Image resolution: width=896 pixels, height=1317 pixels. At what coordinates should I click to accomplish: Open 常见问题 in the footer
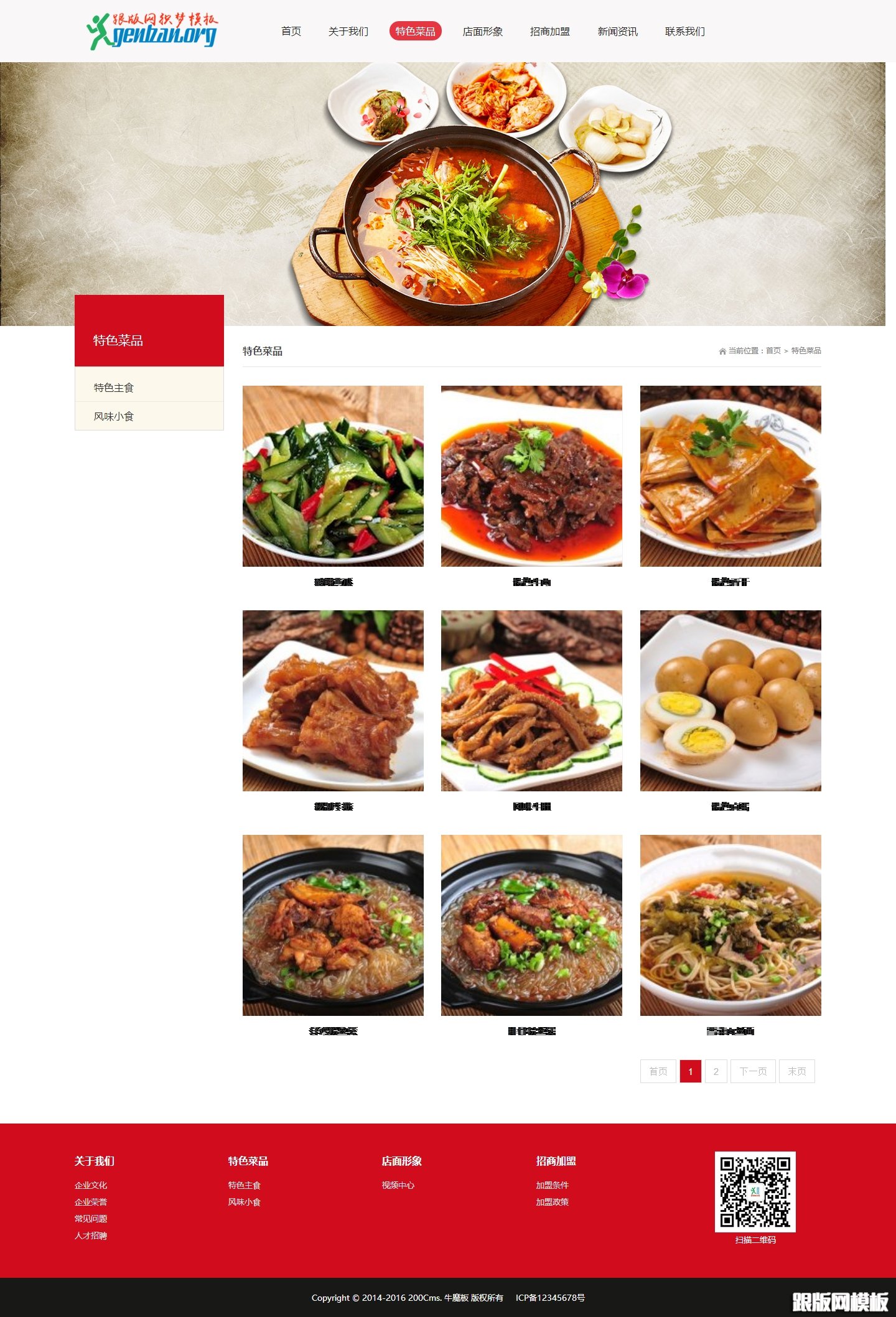[x=91, y=1219]
